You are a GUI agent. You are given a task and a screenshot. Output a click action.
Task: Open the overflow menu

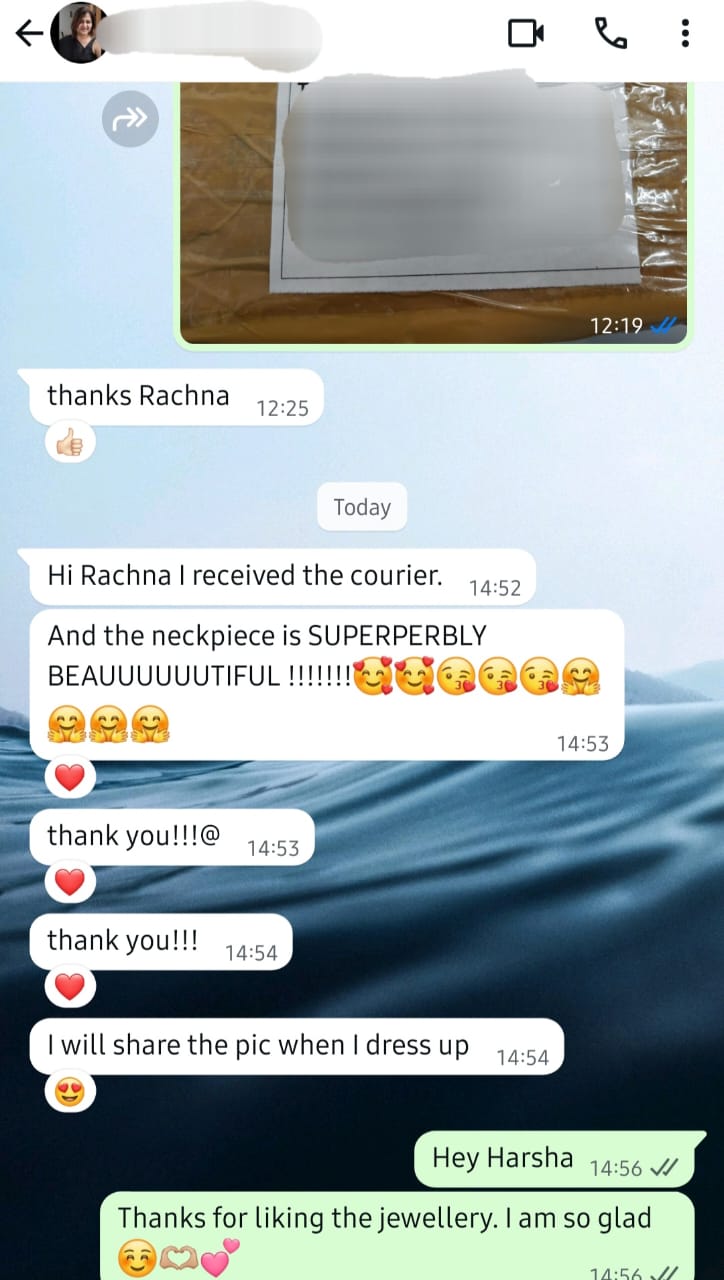pos(685,33)
